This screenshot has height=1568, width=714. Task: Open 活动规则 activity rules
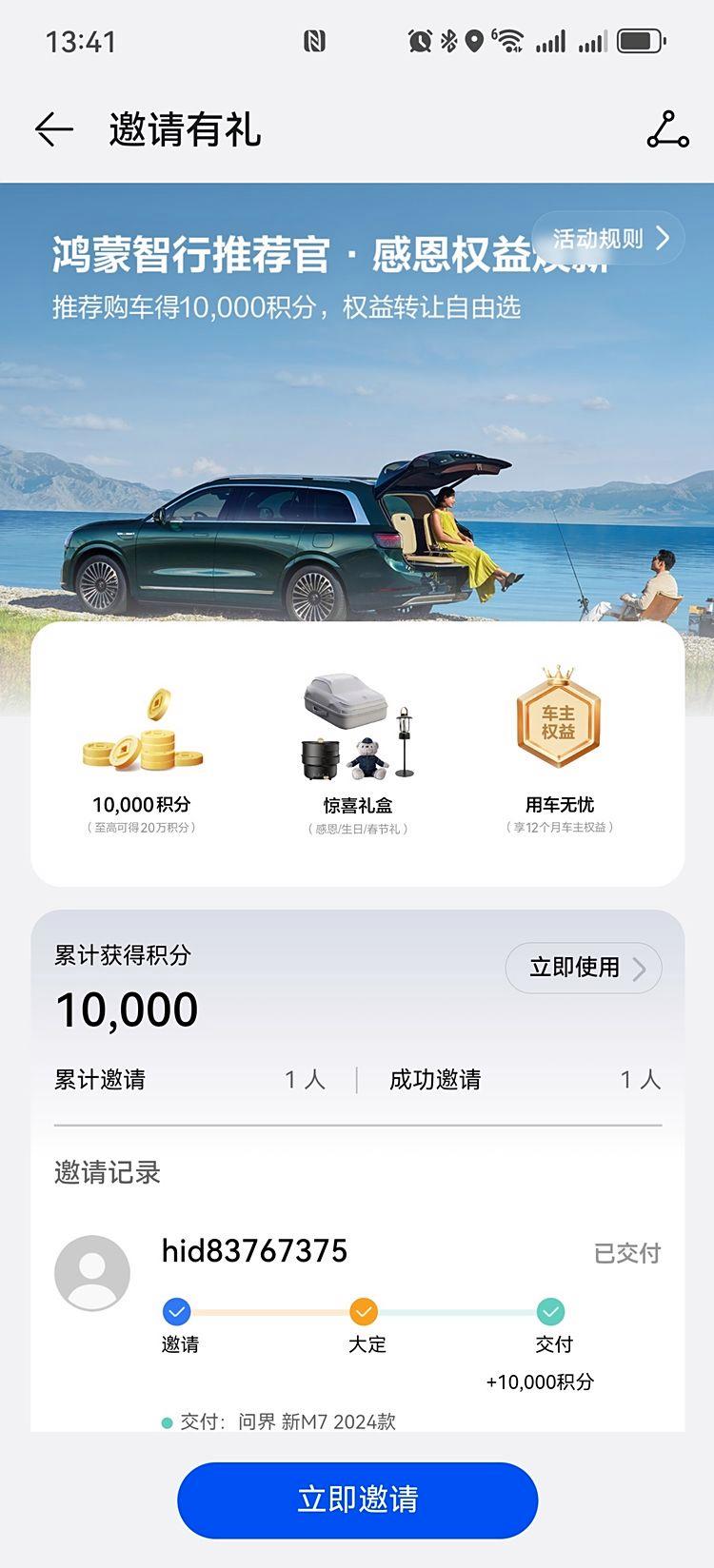[x=609, y=238]
